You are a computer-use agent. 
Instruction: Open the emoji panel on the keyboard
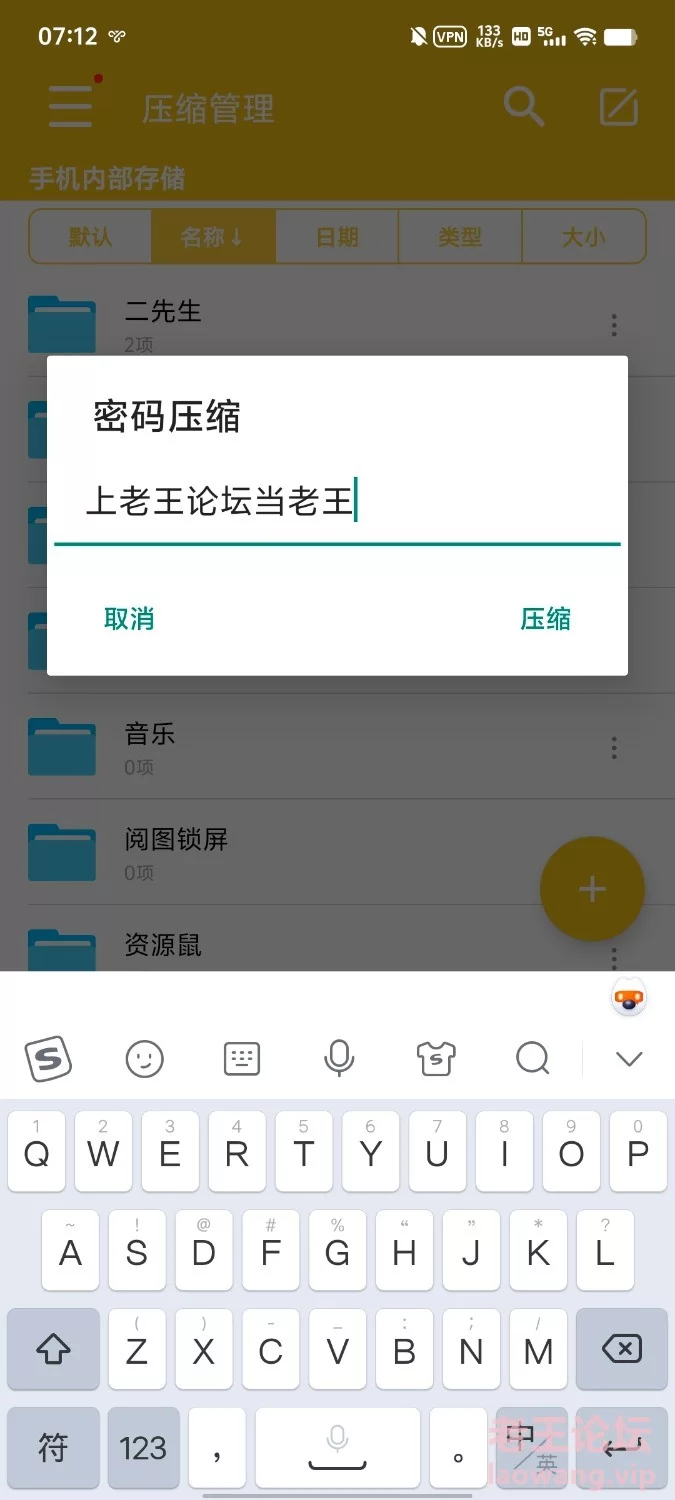pos(144,1059)
